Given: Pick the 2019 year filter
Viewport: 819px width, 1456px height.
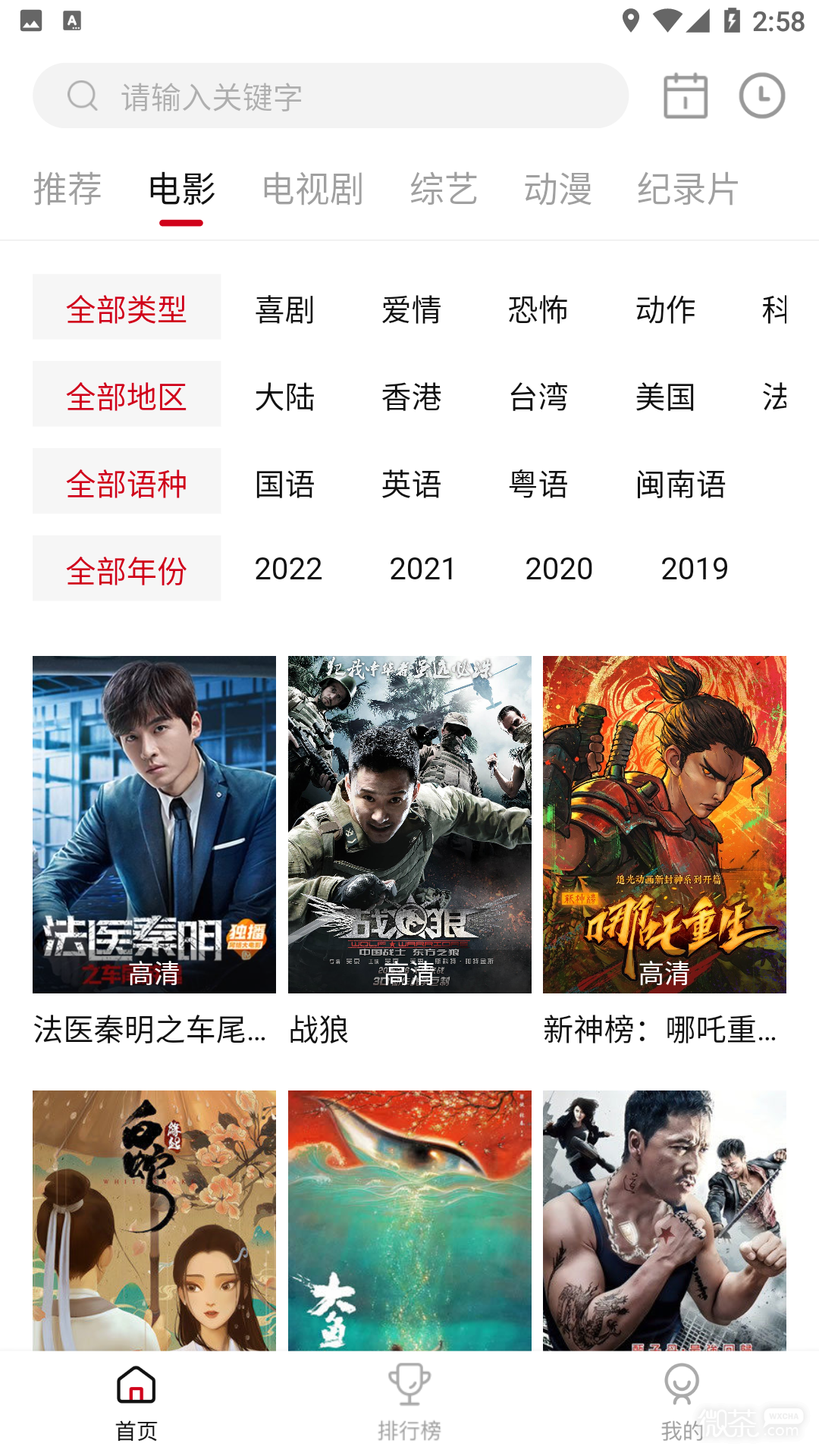Looking at the screenshot, I should (695, 569).
